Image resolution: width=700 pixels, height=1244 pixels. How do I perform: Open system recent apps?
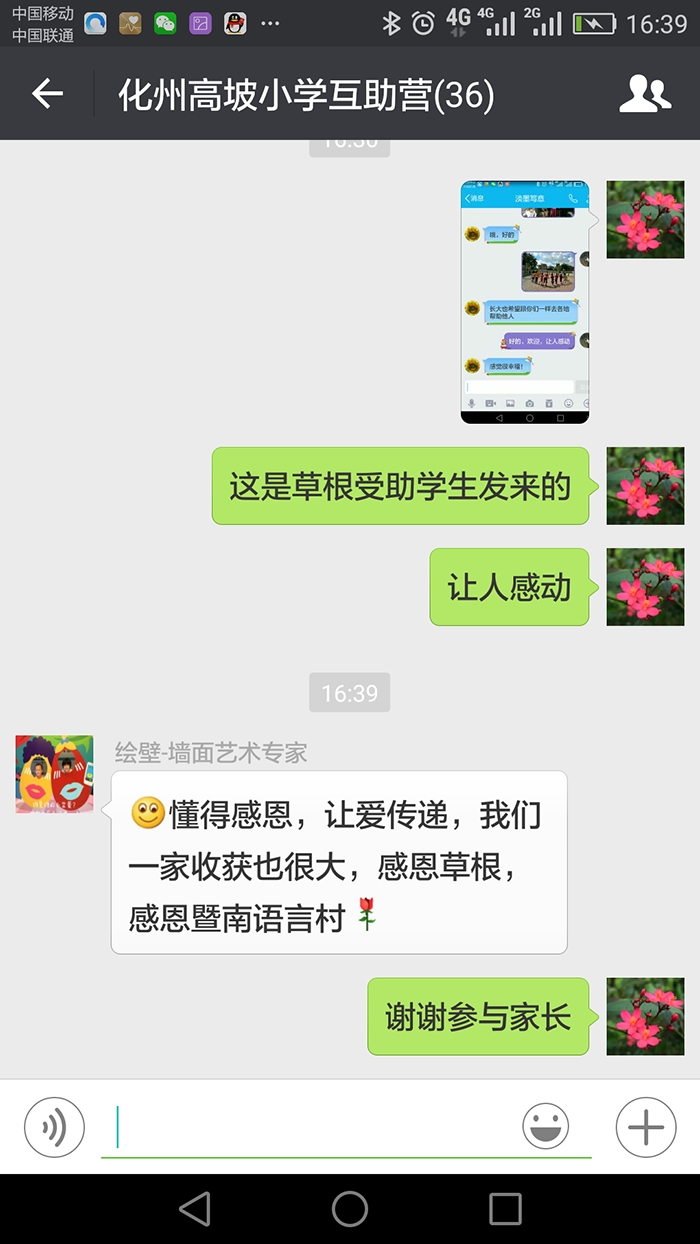point(505,1208)
